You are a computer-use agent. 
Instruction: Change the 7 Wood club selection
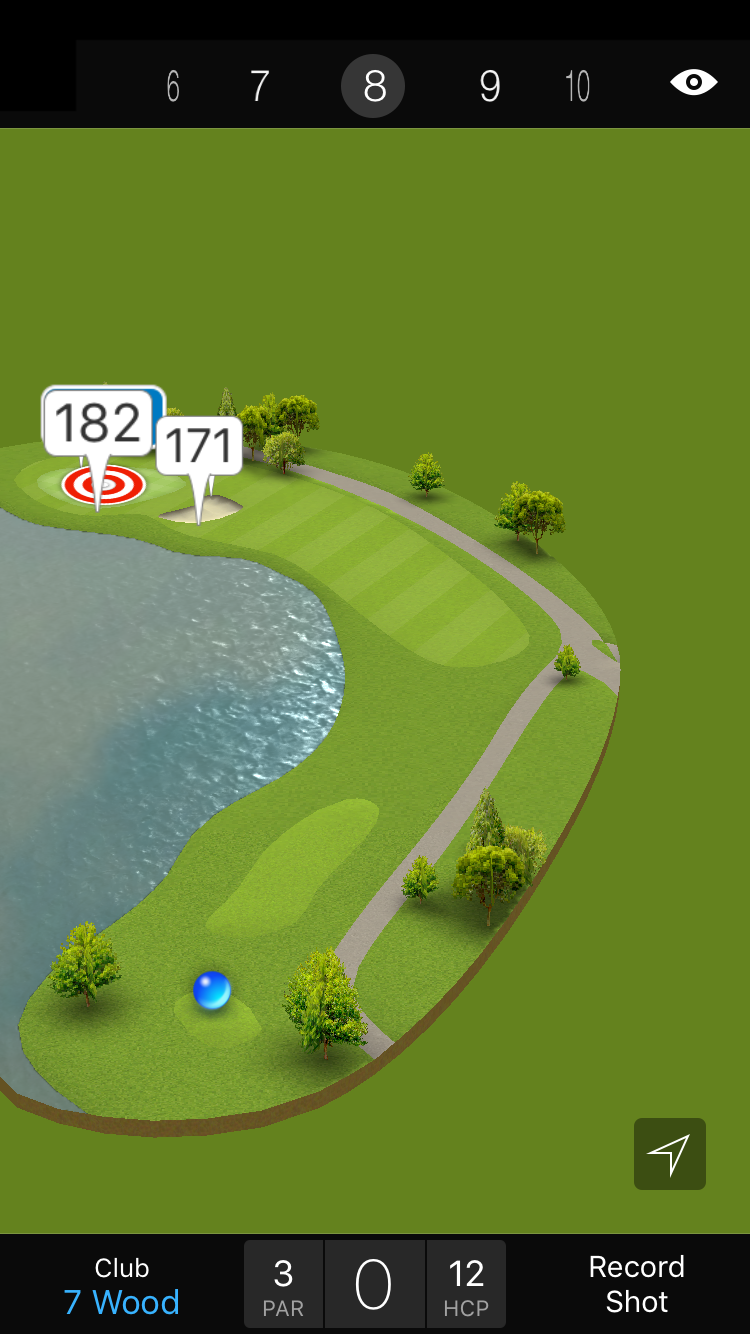point(121,1286)
